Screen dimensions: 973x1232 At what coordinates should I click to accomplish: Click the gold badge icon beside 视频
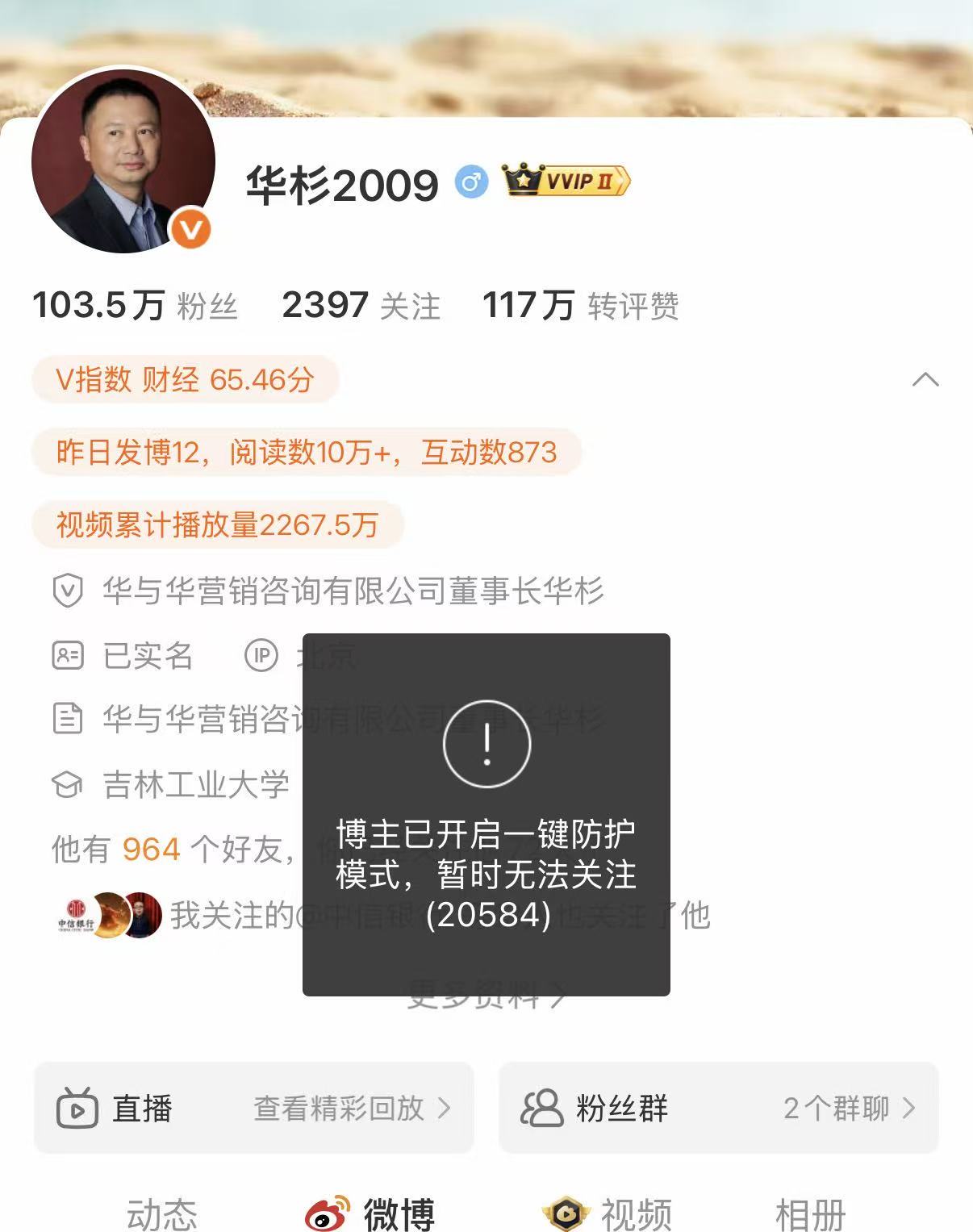(x=566, y=1213)
